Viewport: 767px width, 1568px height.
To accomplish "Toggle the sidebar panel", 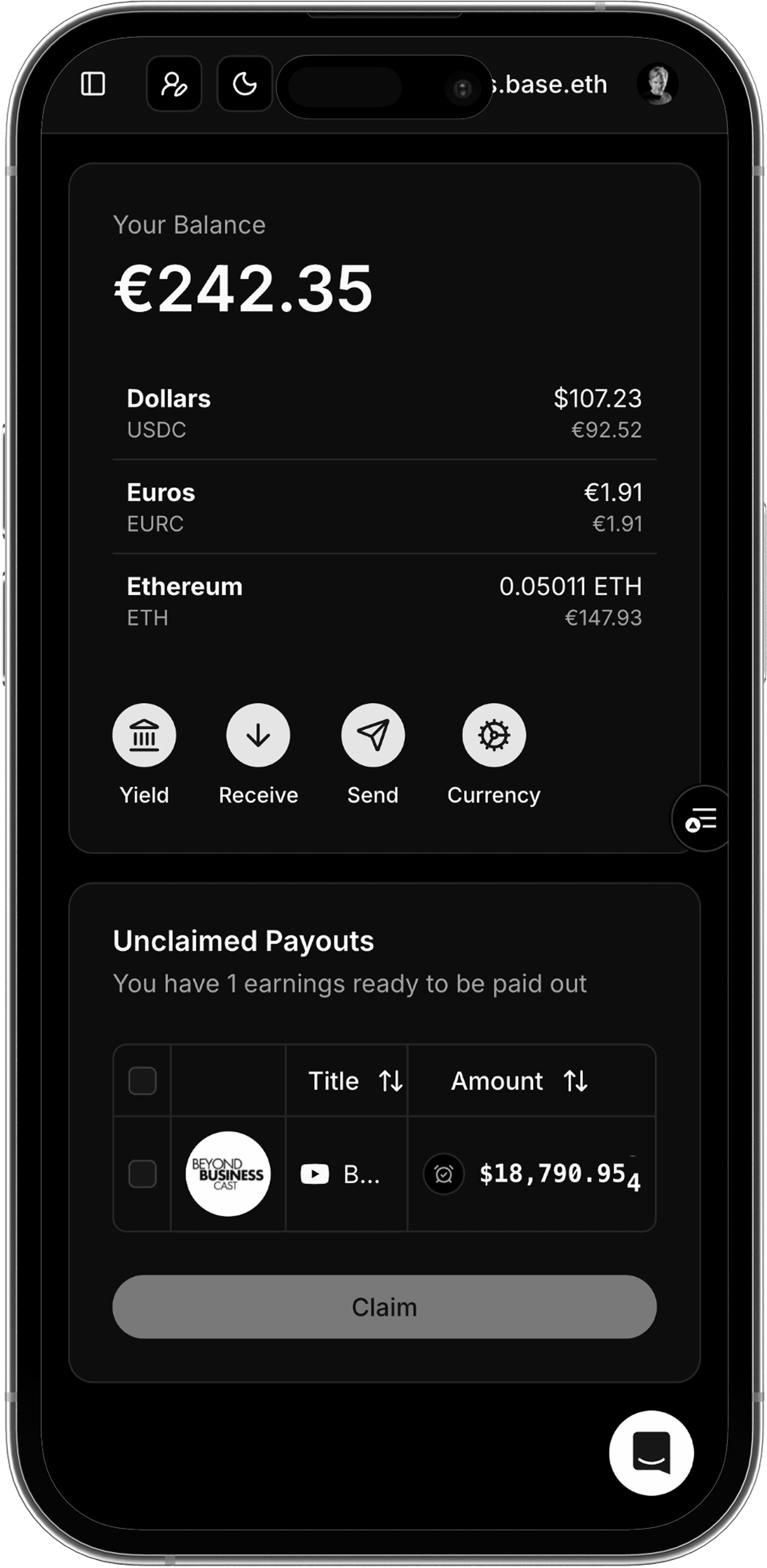I will (93, 84).
